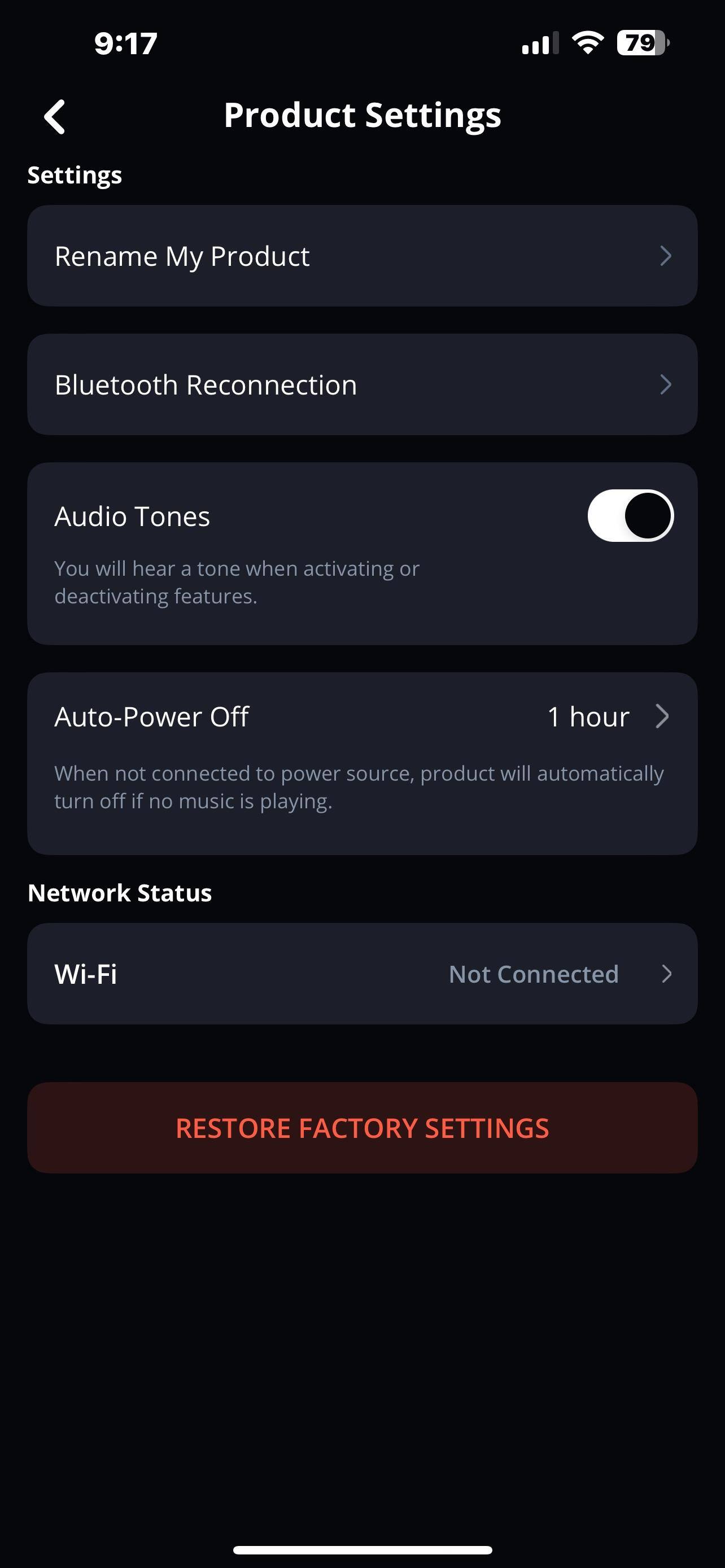This screenshot has width=725, height=1568.
Task: Open the Rename My Product chevron
Action: [x=666, y=256]
